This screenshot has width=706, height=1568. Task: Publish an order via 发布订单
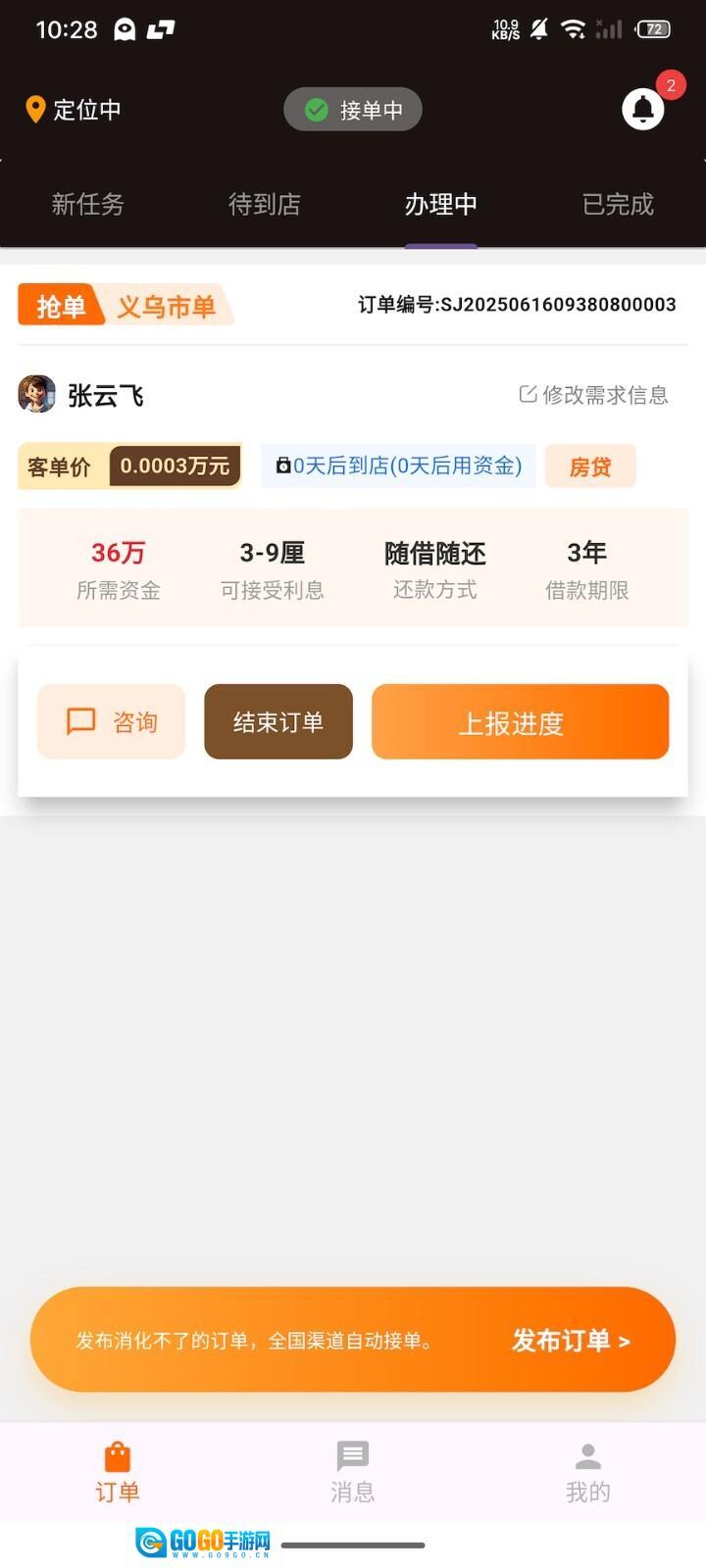[571, 1340]
